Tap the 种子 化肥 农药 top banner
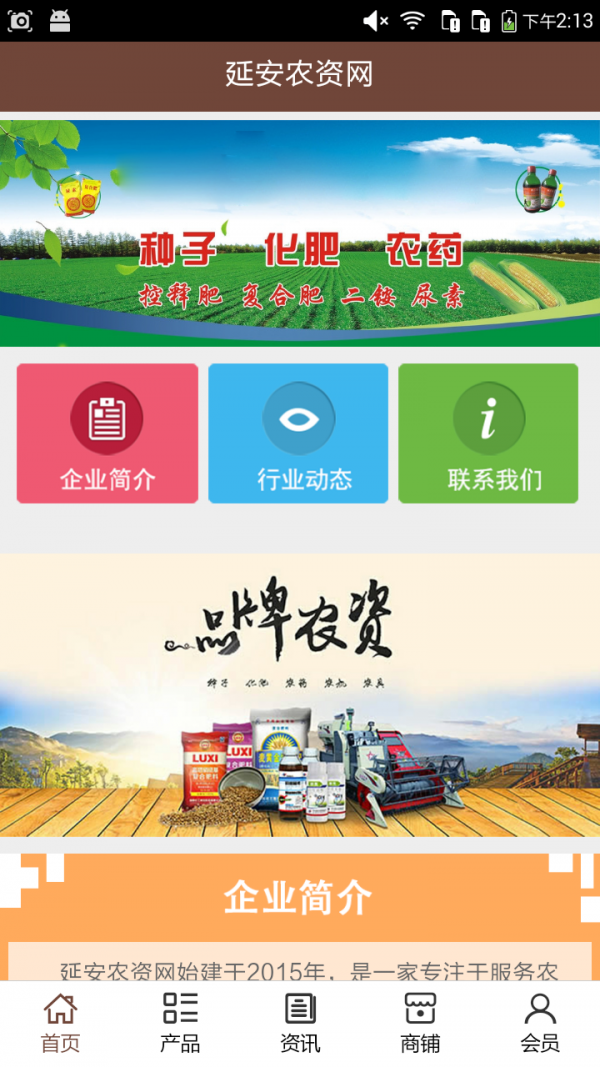Screen dimensions: 600x1067 coord(300,233)
